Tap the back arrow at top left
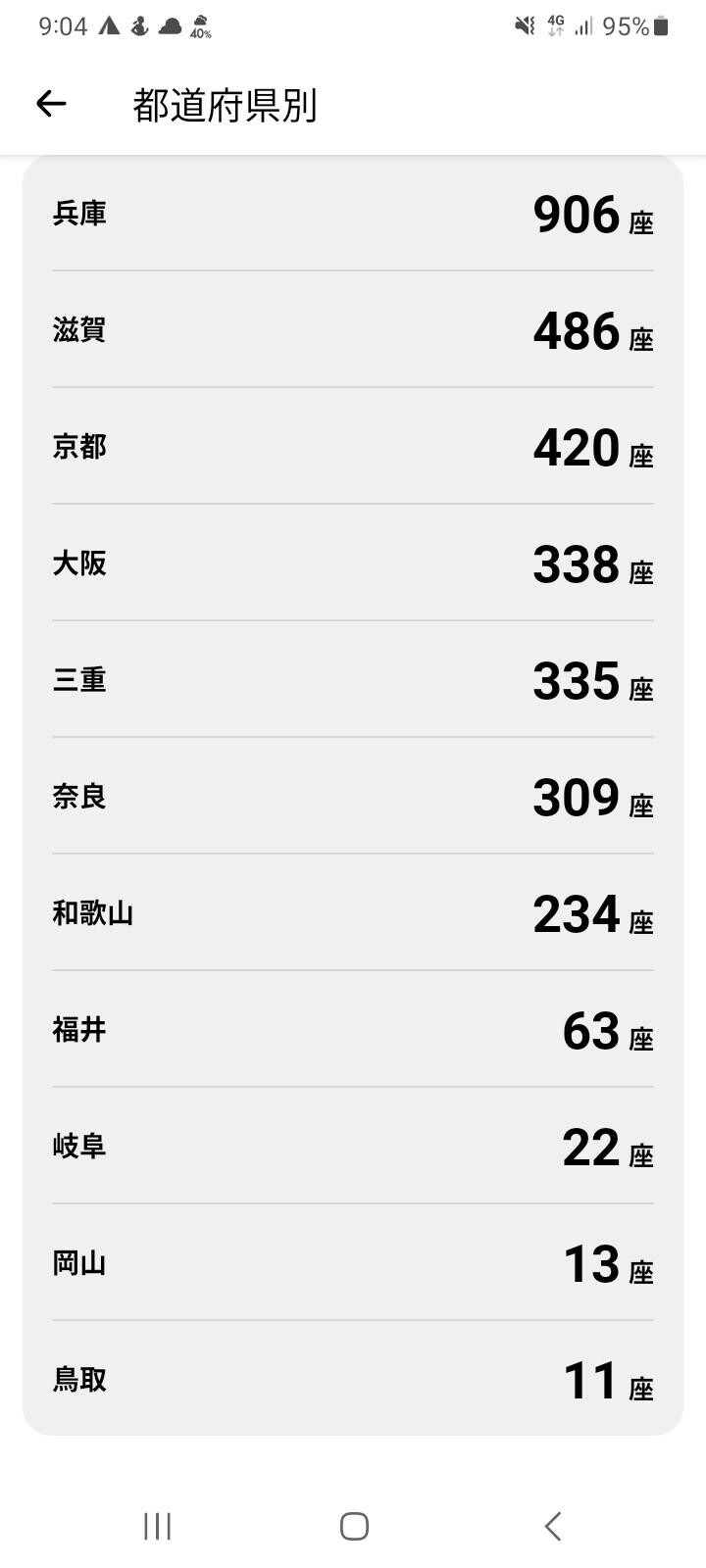 pyautogui.click(x=50, y=102)
